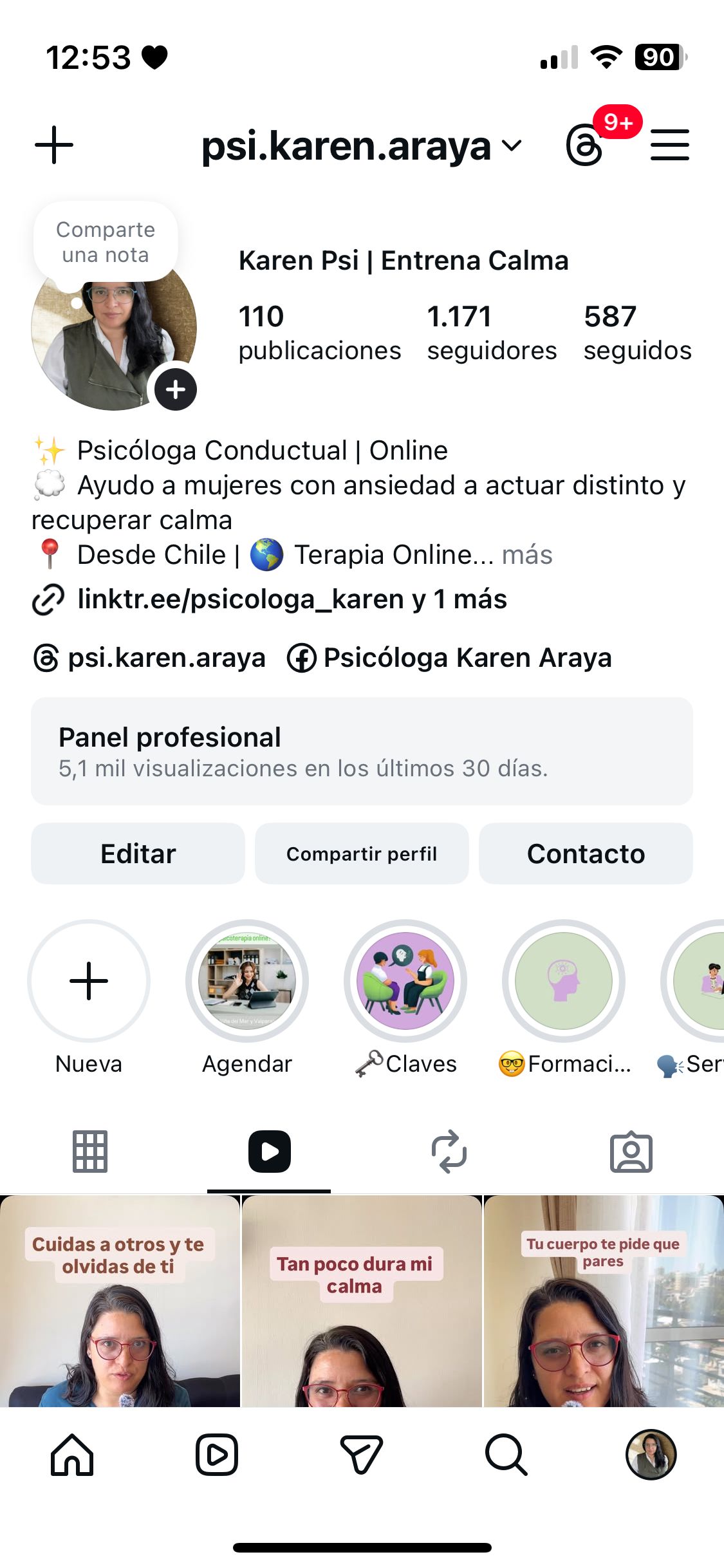Screen dimensions: 724x1568
Task: Go to the search tab
Action: (x=506, y=1455)
